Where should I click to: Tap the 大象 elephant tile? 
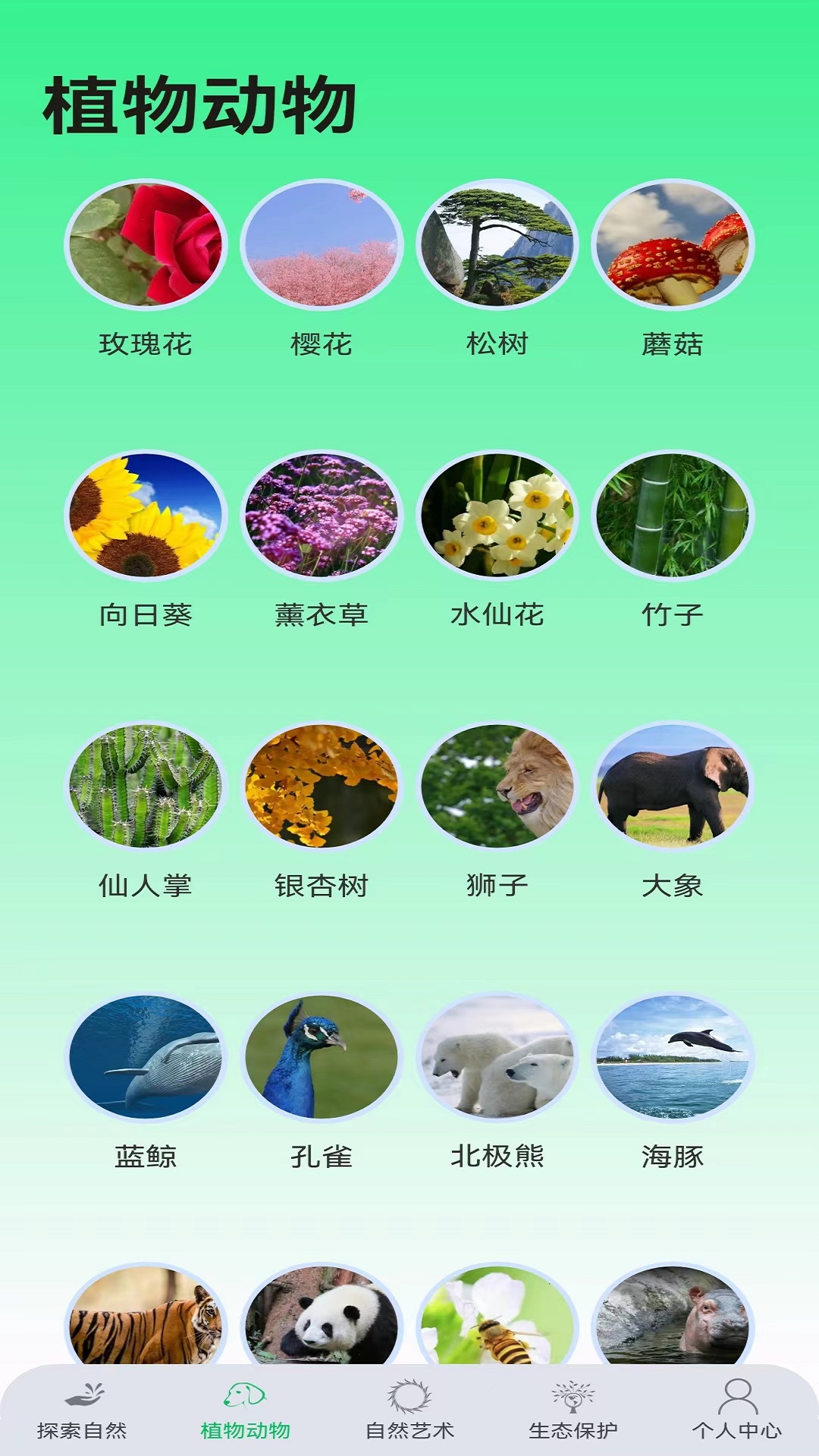click(x=673, y=786)
